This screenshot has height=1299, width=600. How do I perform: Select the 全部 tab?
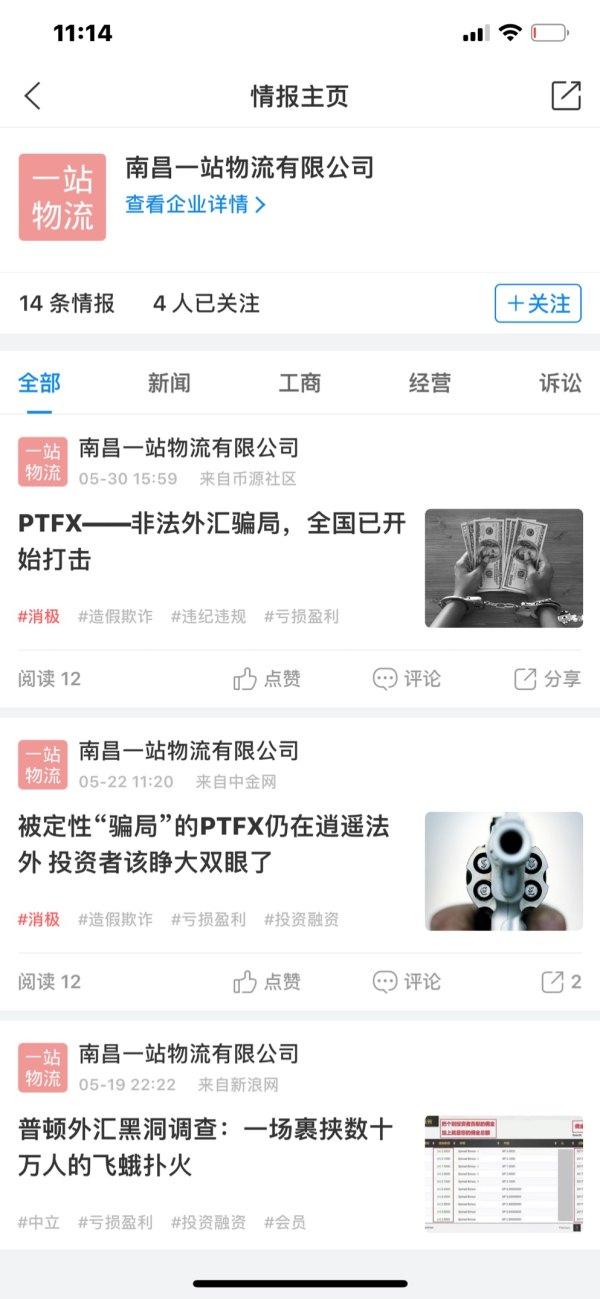point(40,383)
